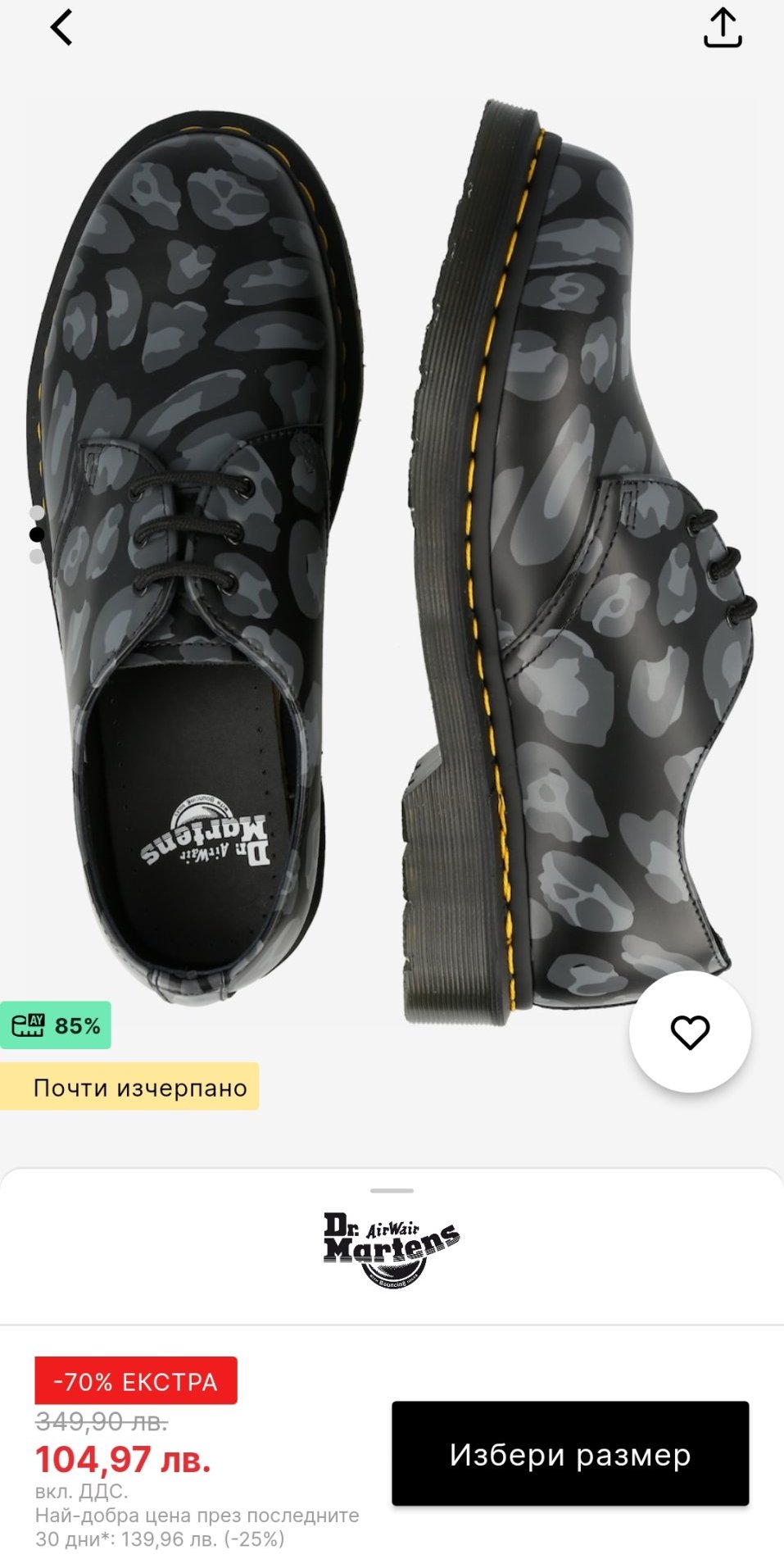Share this Dr. Martens product
This screenshot has width=784, height=1568.
722,29
